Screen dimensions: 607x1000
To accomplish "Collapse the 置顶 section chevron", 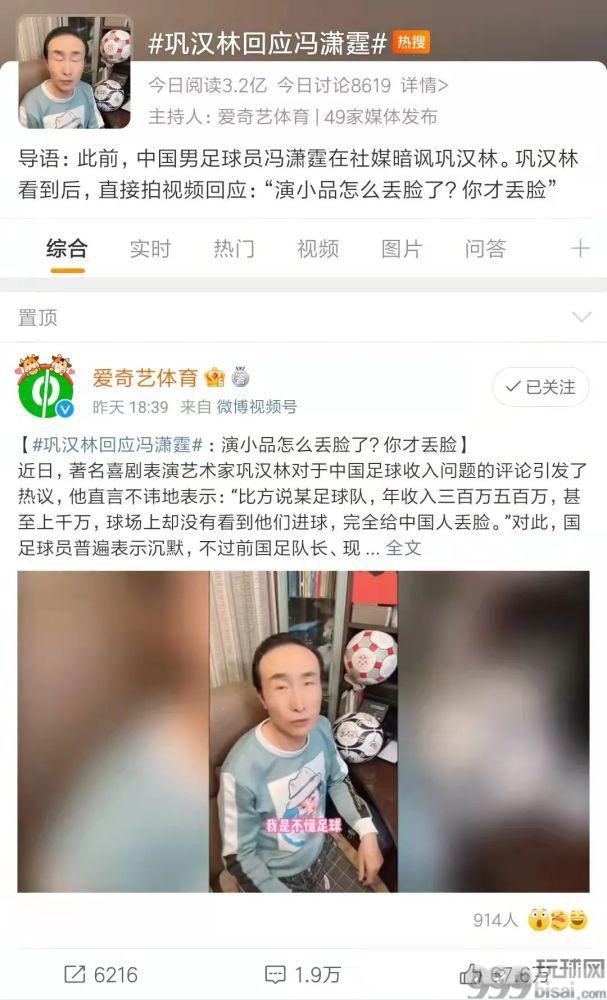I will (580, 318).
